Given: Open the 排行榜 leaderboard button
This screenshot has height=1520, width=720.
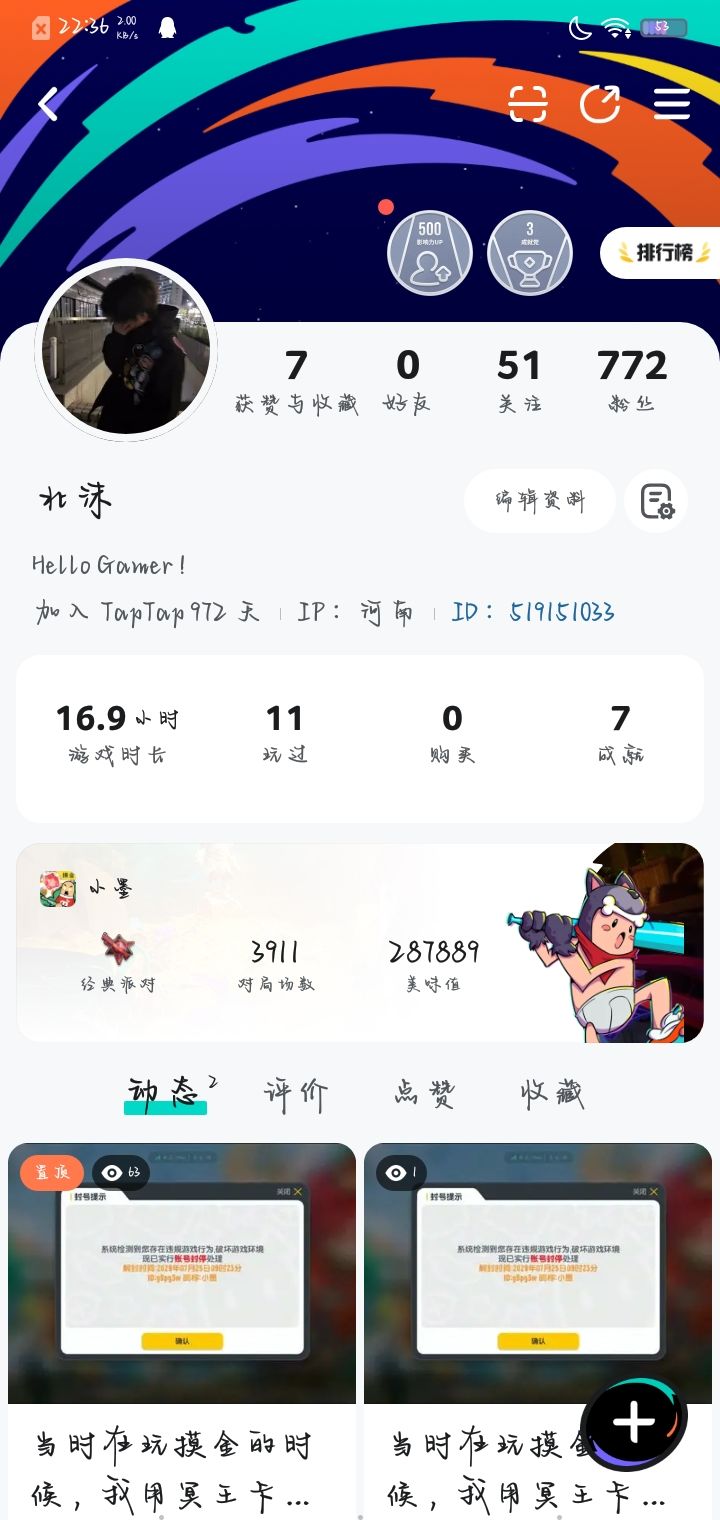Looking at the screenshot, I should 662,252.
